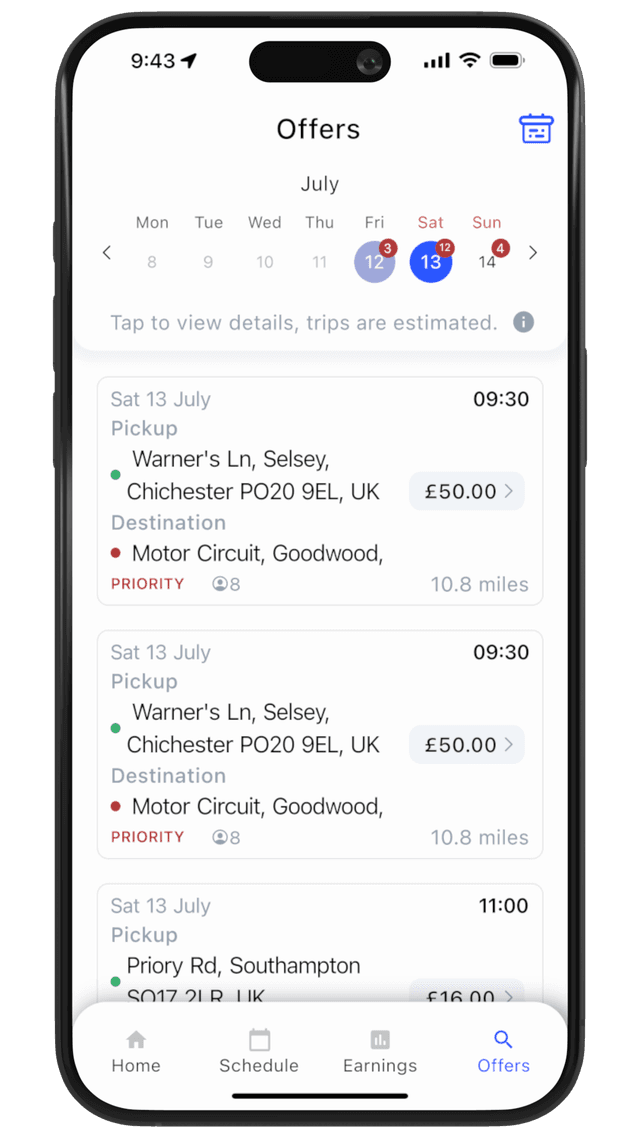Select Saturday 13 in the calendar
The image size is (640, 1138).
tap(431, 262)
